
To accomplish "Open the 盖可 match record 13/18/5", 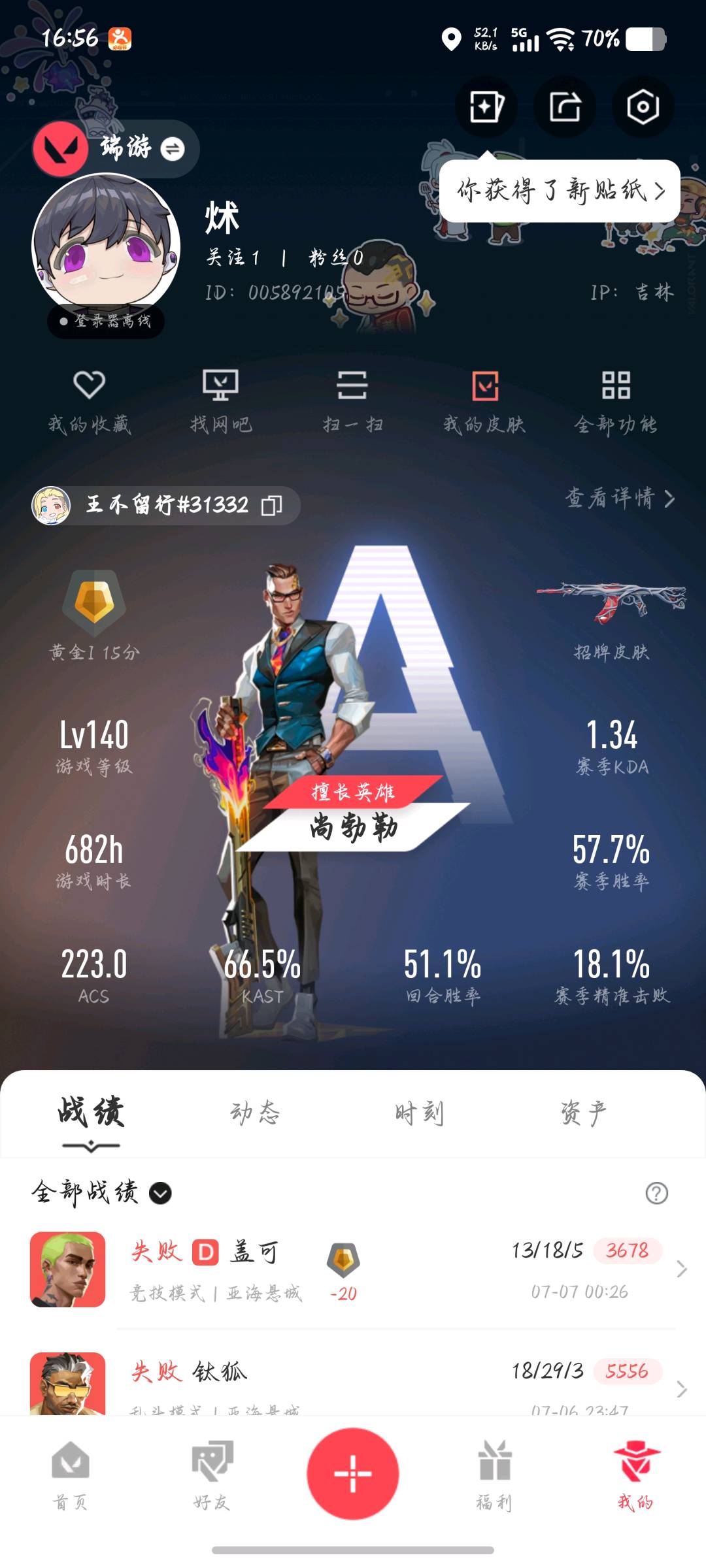I will point(353,1269).
